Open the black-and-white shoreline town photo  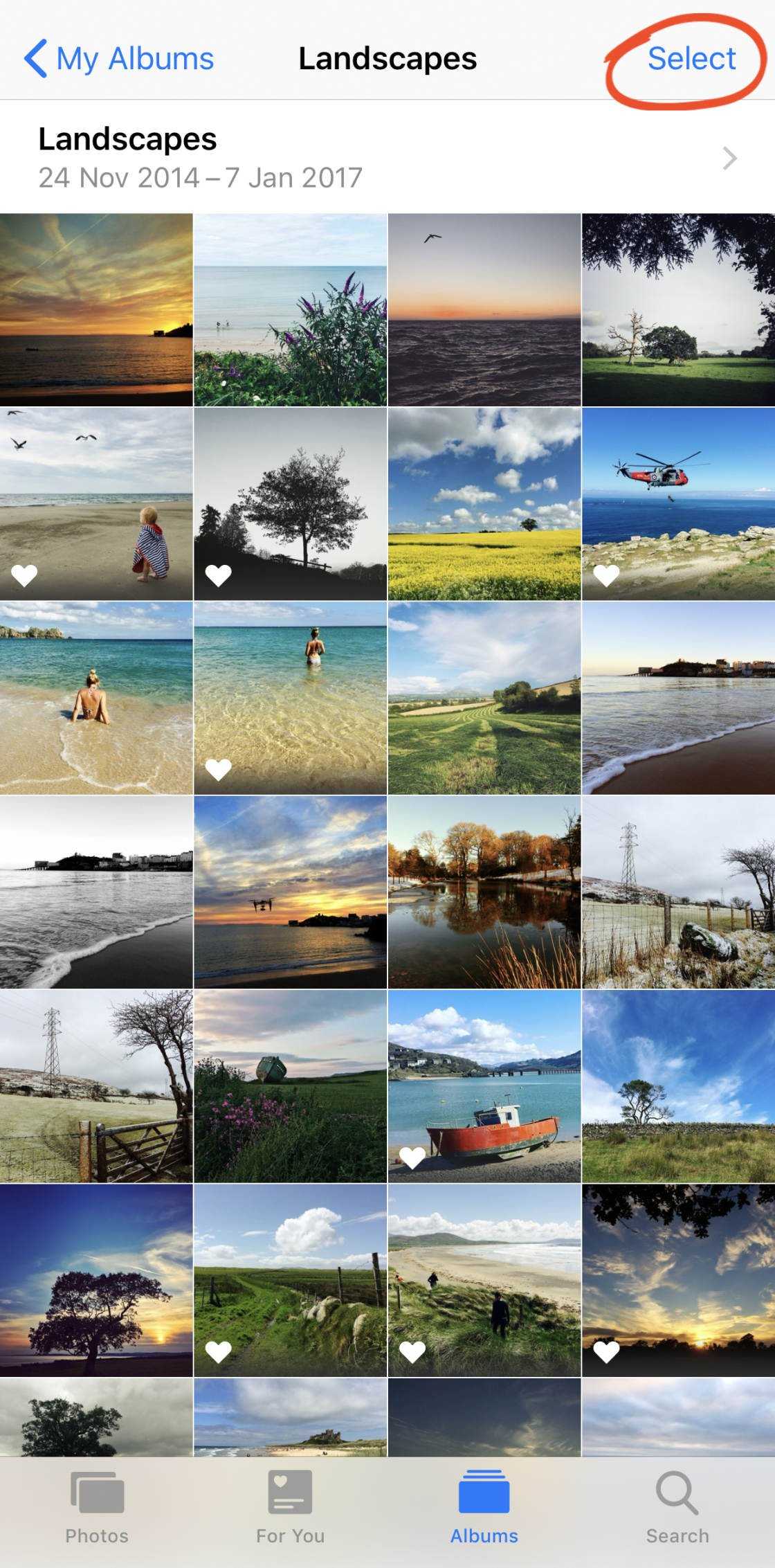coord(96,892)
